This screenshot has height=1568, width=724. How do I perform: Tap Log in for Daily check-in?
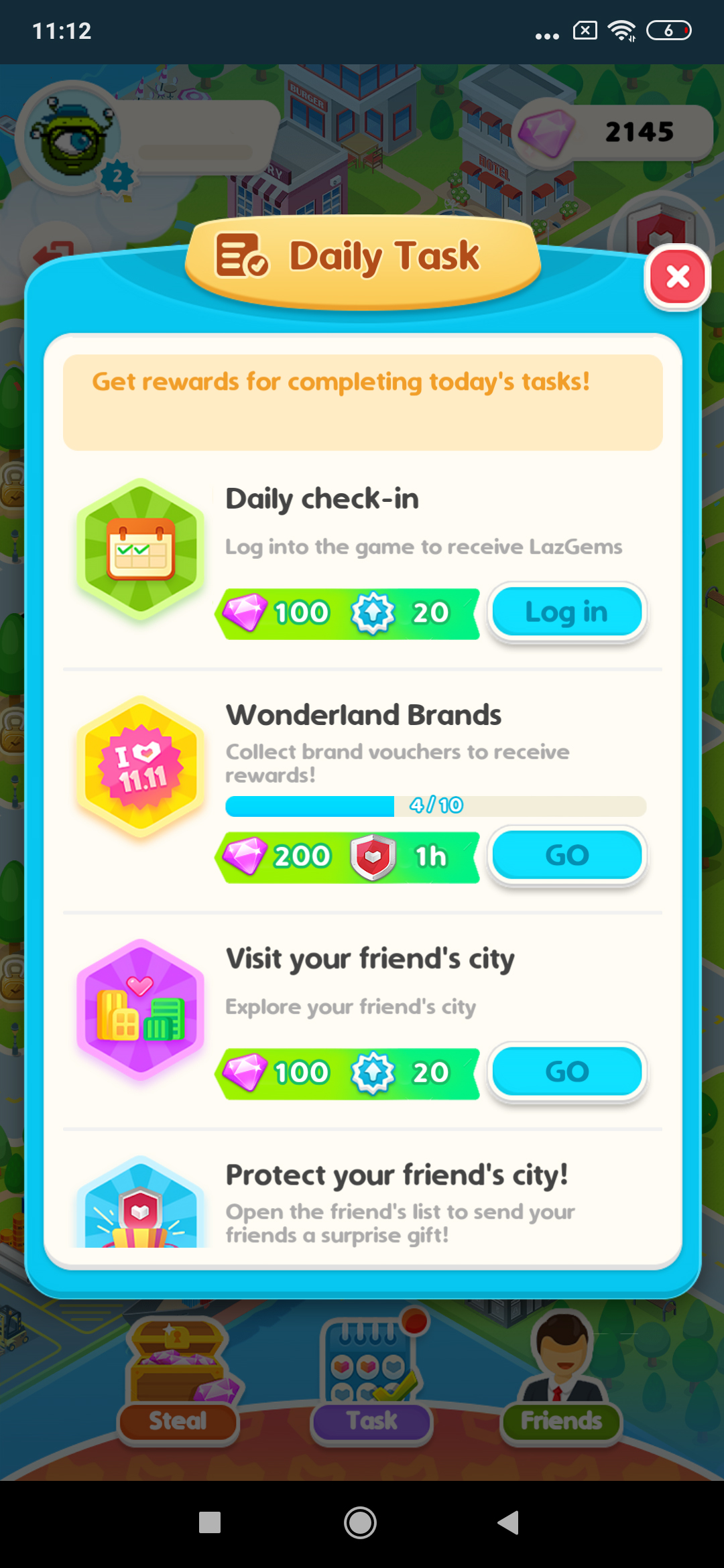pyautogui.click(x=567, y=612)
